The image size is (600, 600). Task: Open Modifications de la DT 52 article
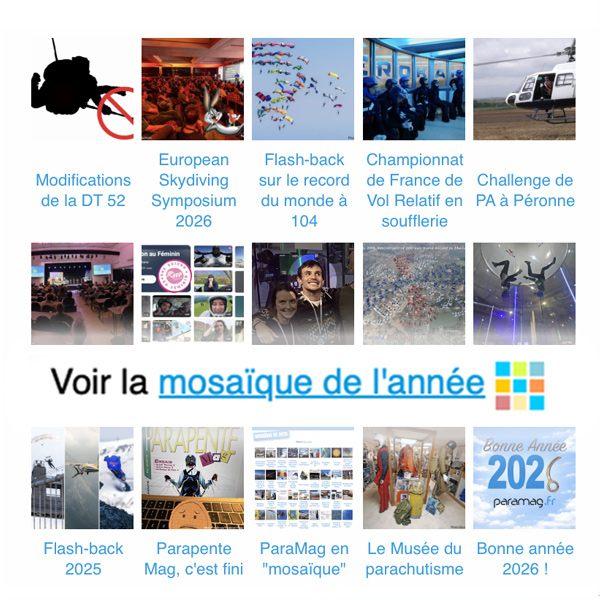83,190
